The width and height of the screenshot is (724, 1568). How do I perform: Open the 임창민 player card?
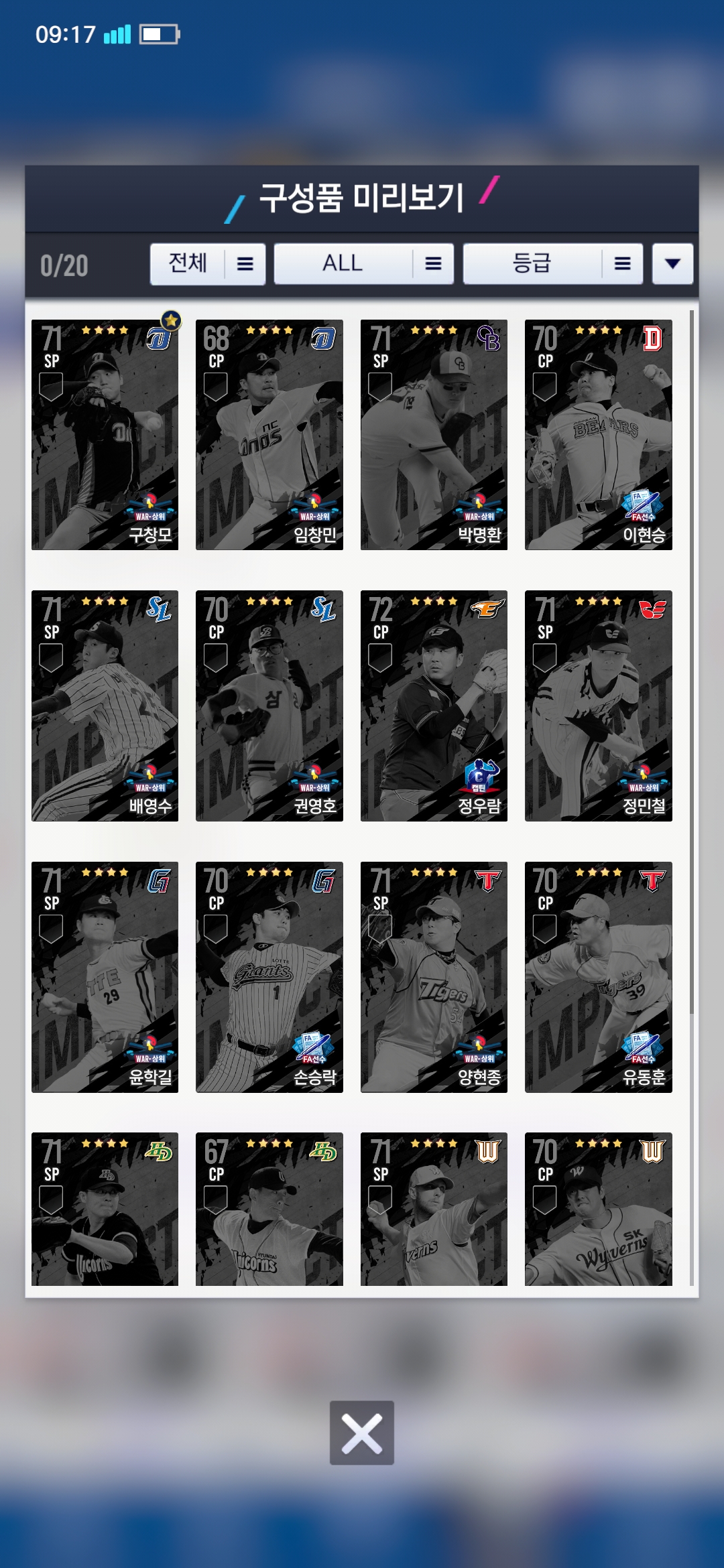(269, 435)
